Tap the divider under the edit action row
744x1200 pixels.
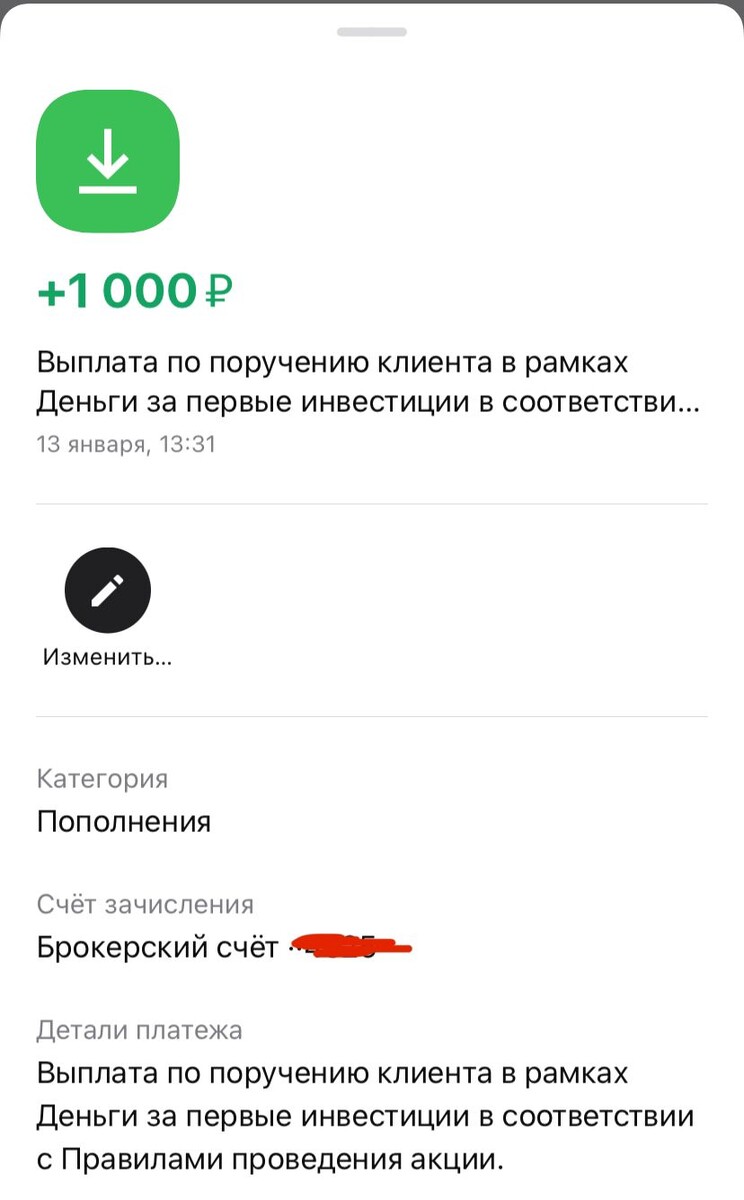(x=371, y=714)
